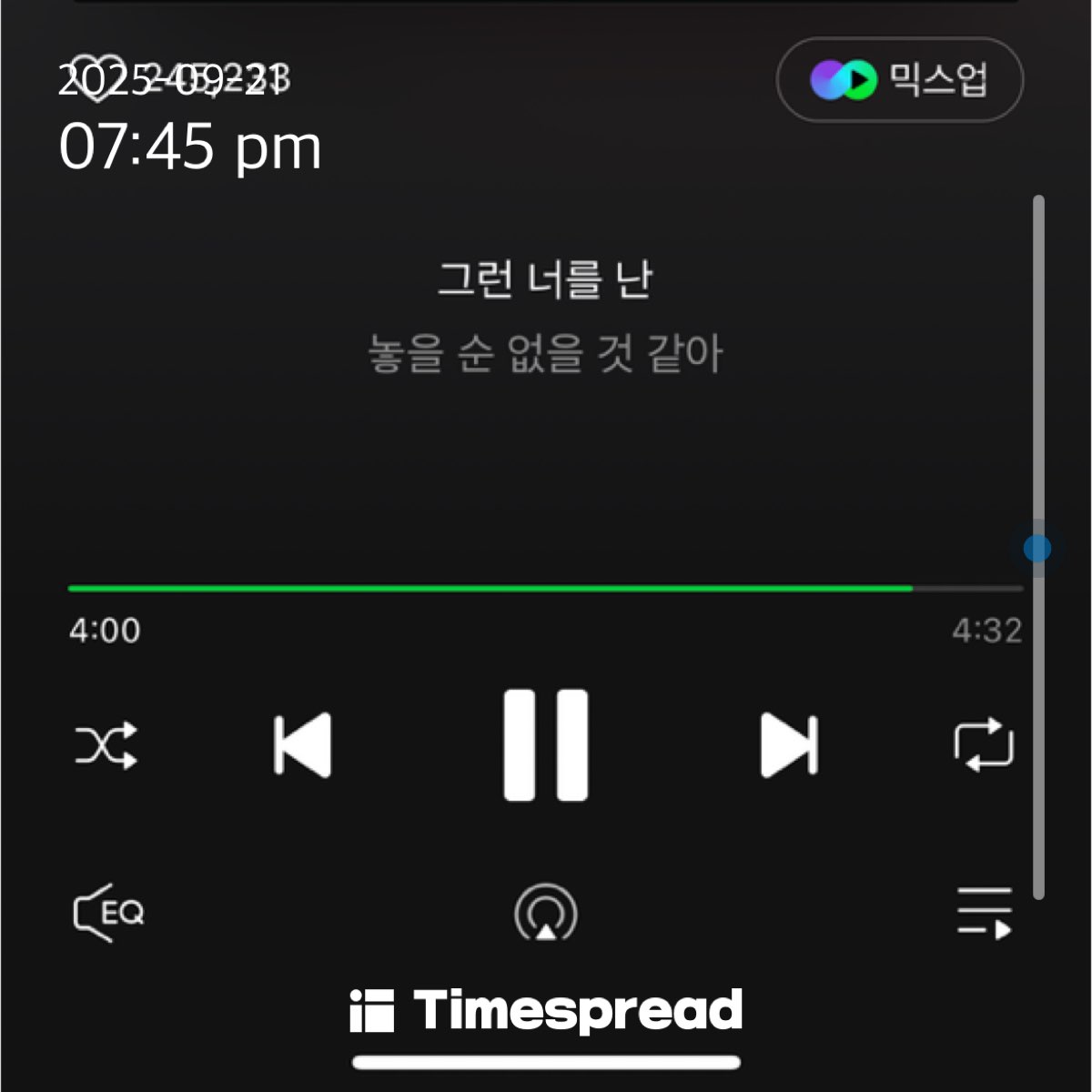Pause the current song
This screenshot has width=1092, height=1092.
click(x=546, y=745)
